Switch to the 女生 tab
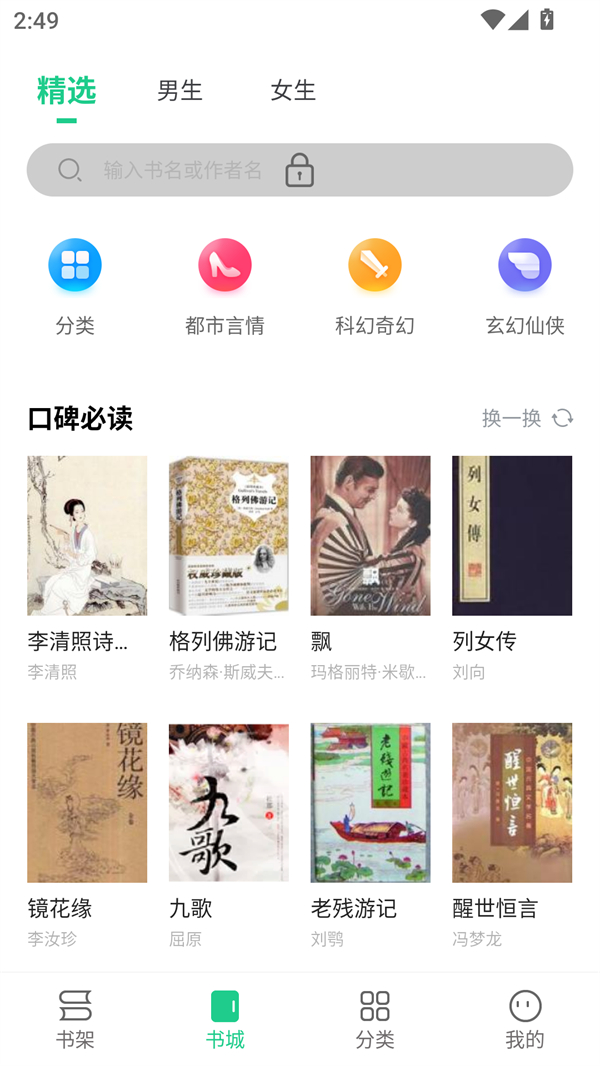This screenshot has width=600, height=1066. pyautogui.click(x=293, y=90)
